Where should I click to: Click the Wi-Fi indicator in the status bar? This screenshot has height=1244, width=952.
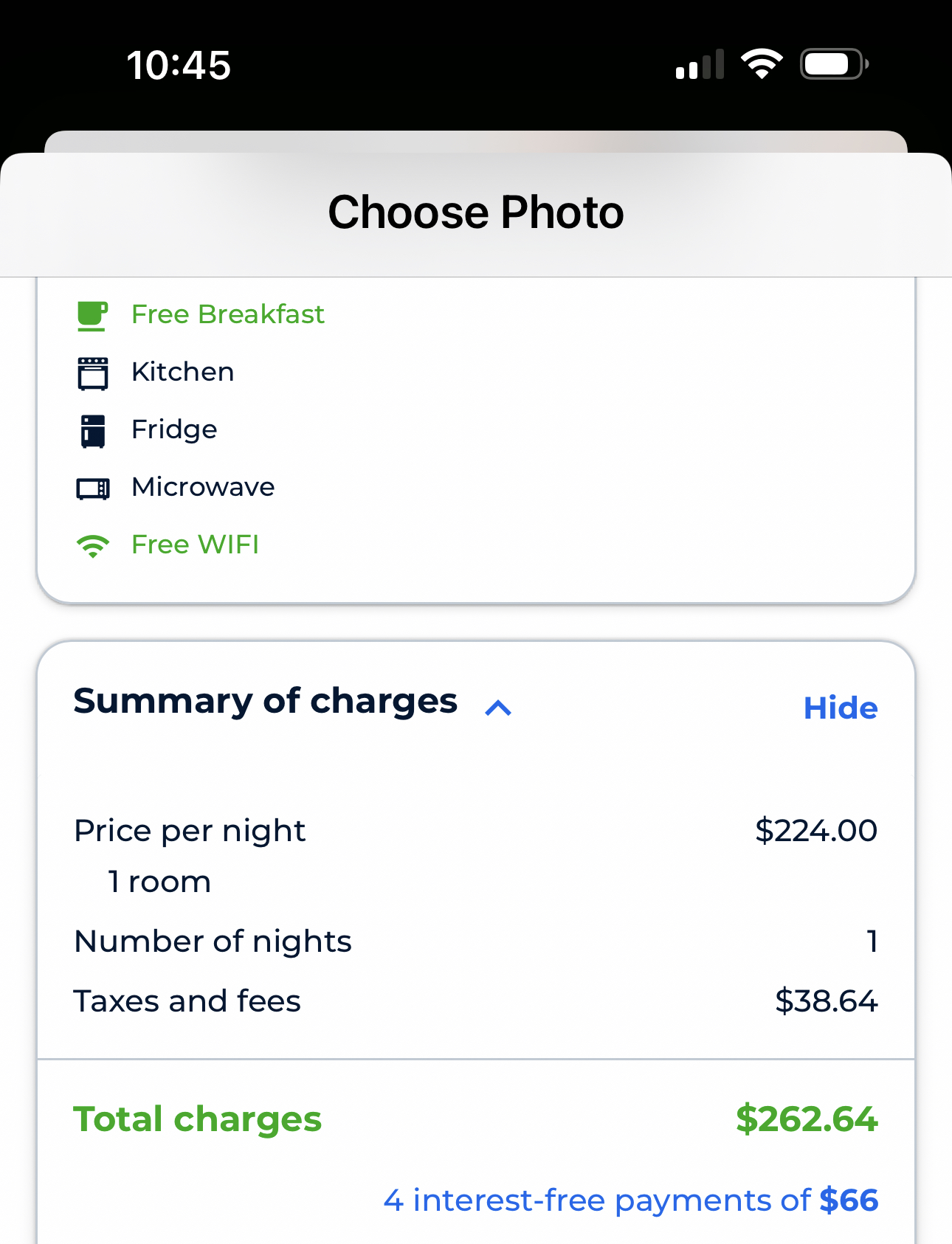pos(763,63)
